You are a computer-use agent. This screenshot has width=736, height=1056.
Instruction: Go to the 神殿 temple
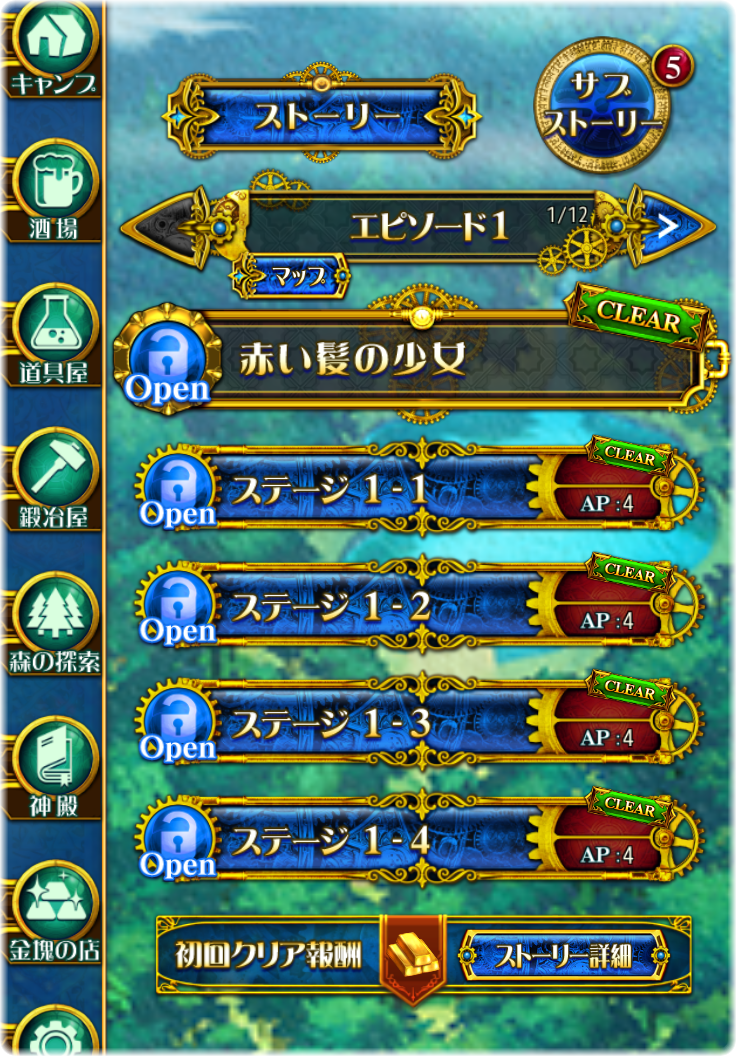[x=55, y=765]
